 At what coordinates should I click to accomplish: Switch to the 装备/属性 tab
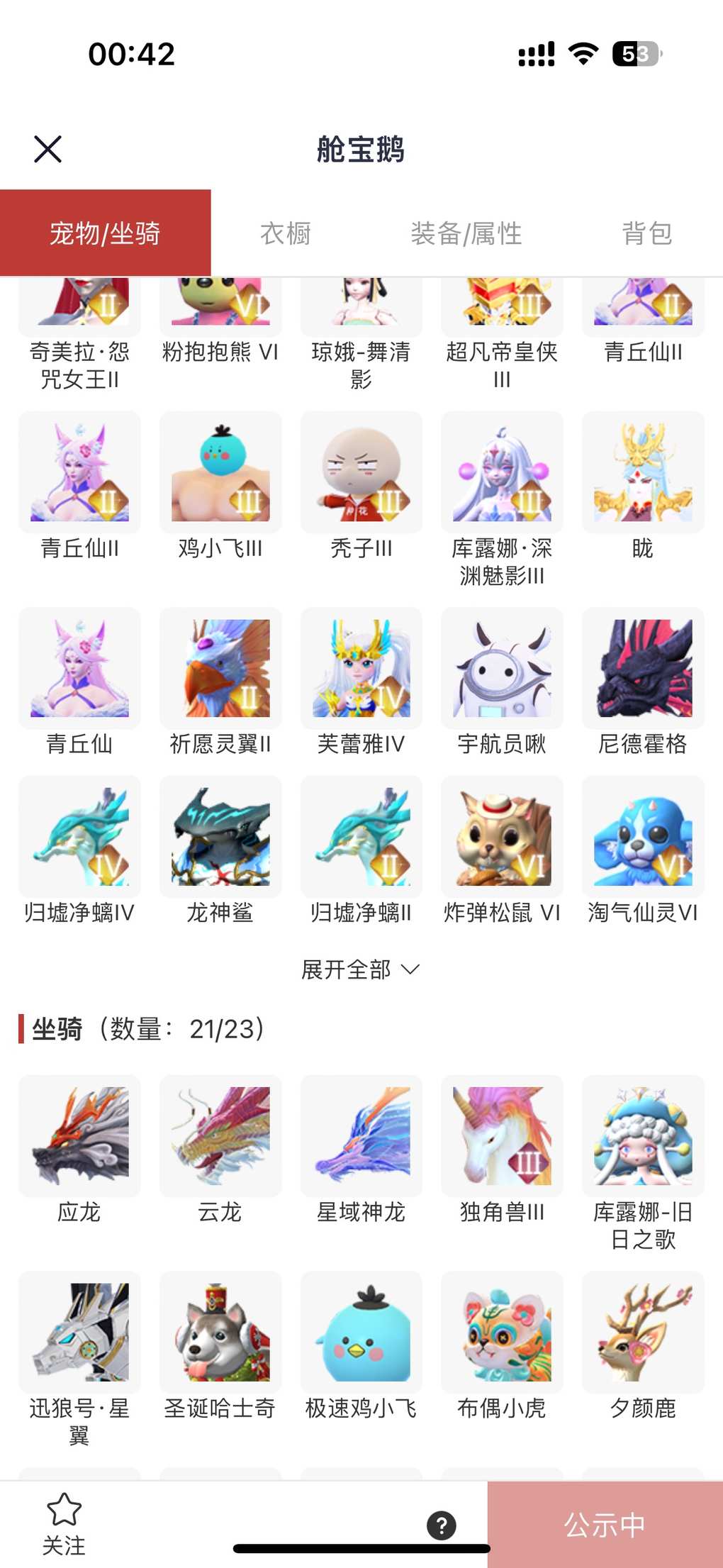pos(466,233)
